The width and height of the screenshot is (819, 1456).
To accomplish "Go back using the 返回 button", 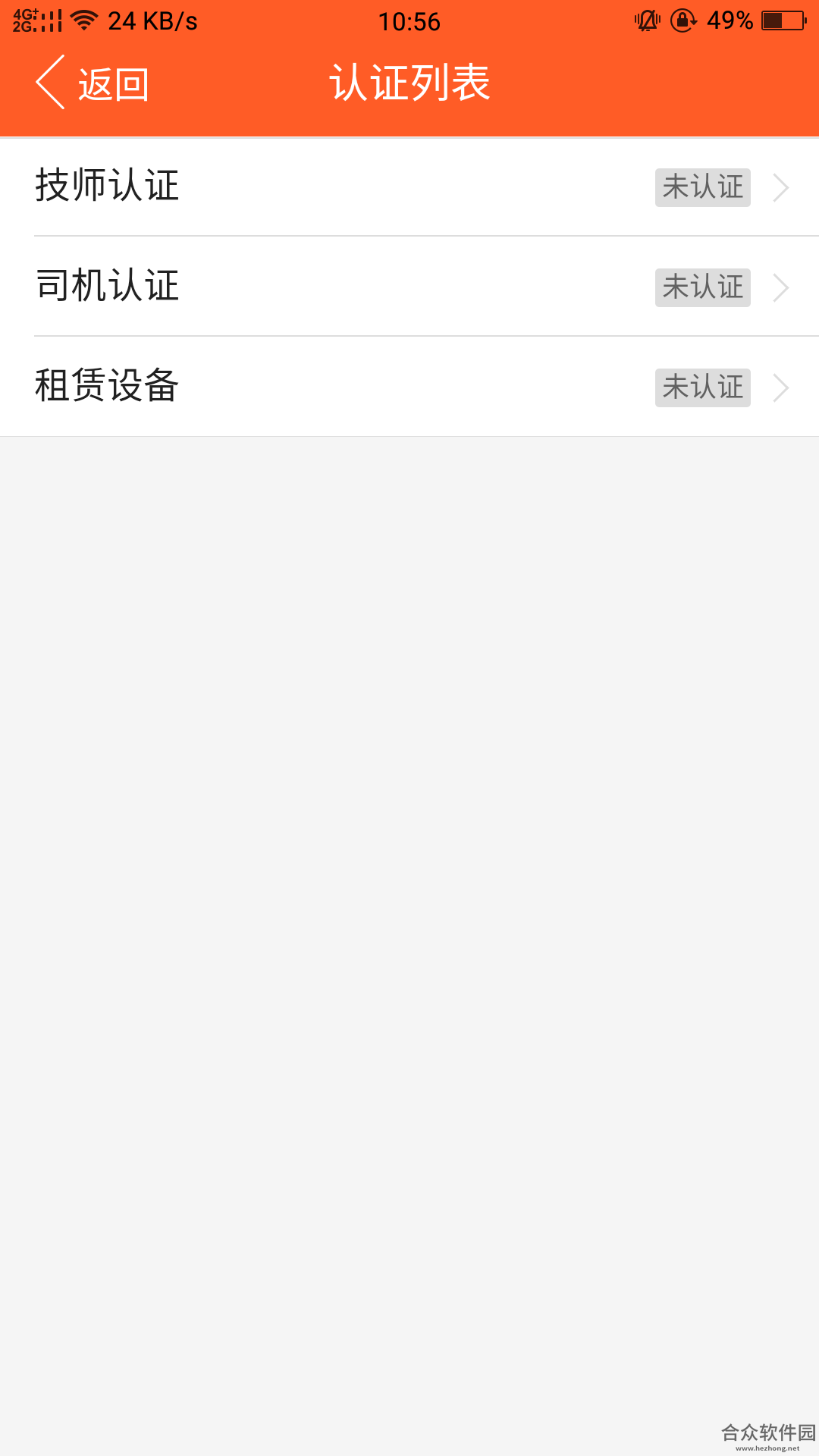I will 93,83.
